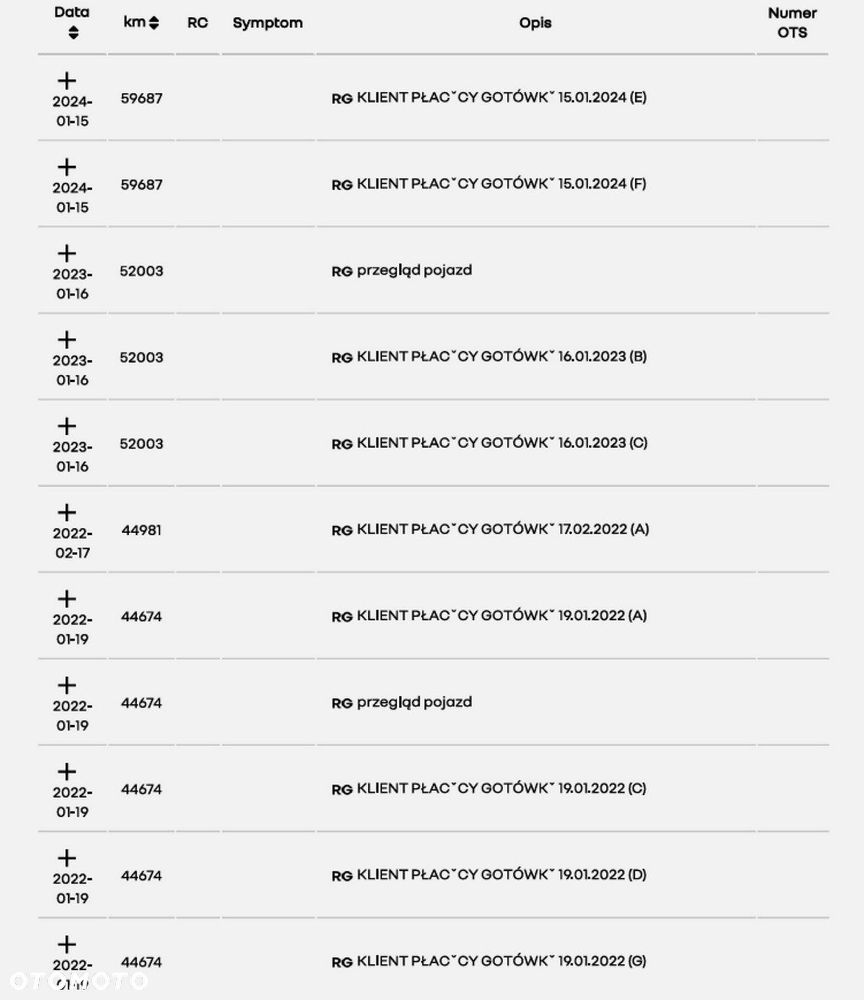864x1000 pixels.
Task: Expand the 19.01.2022 (C) entry
Action: pyautogui.click(x=67, y=771)
